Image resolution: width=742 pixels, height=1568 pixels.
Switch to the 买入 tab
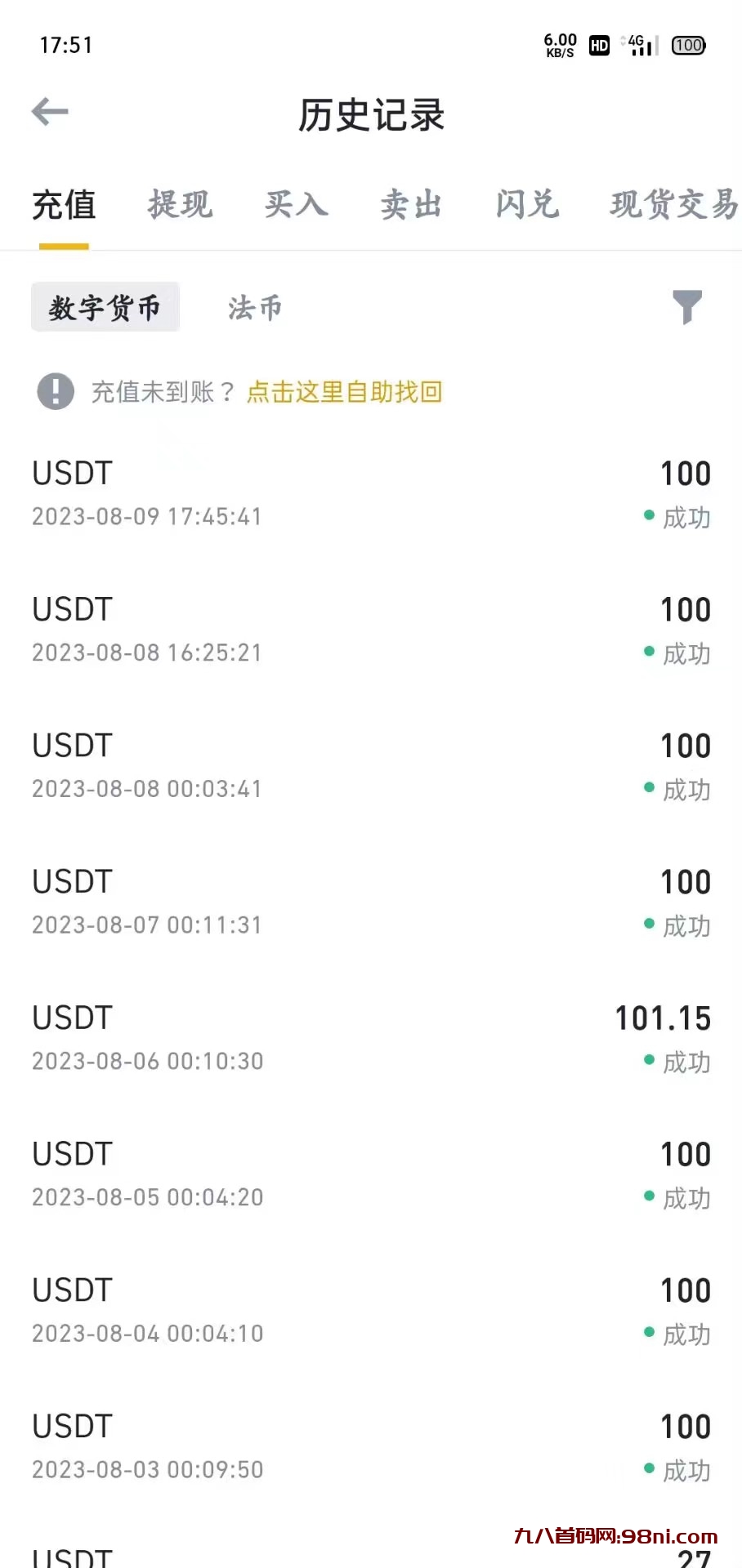tap(296, 204)
